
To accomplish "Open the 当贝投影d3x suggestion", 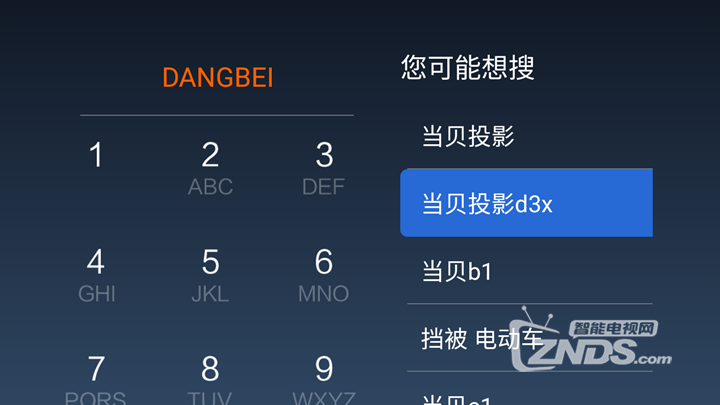I will coord(526,204).
